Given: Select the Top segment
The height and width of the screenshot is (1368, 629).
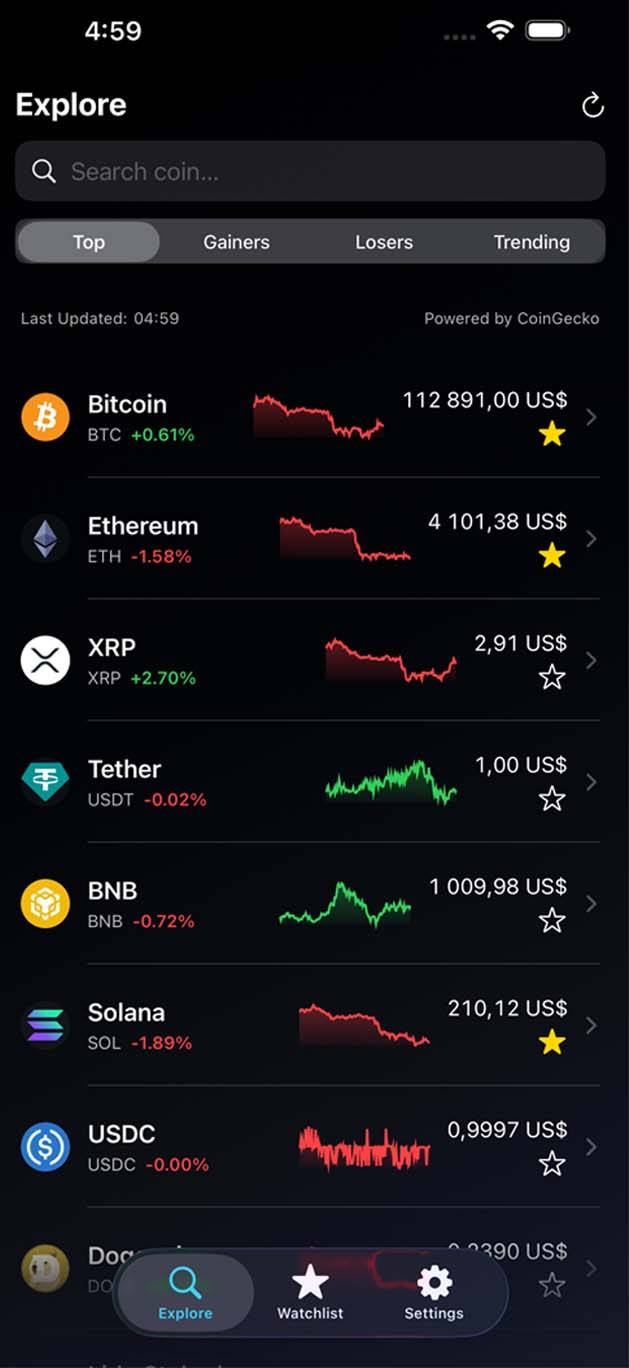Looking at the screenshot, I should (x=89, y=242).
